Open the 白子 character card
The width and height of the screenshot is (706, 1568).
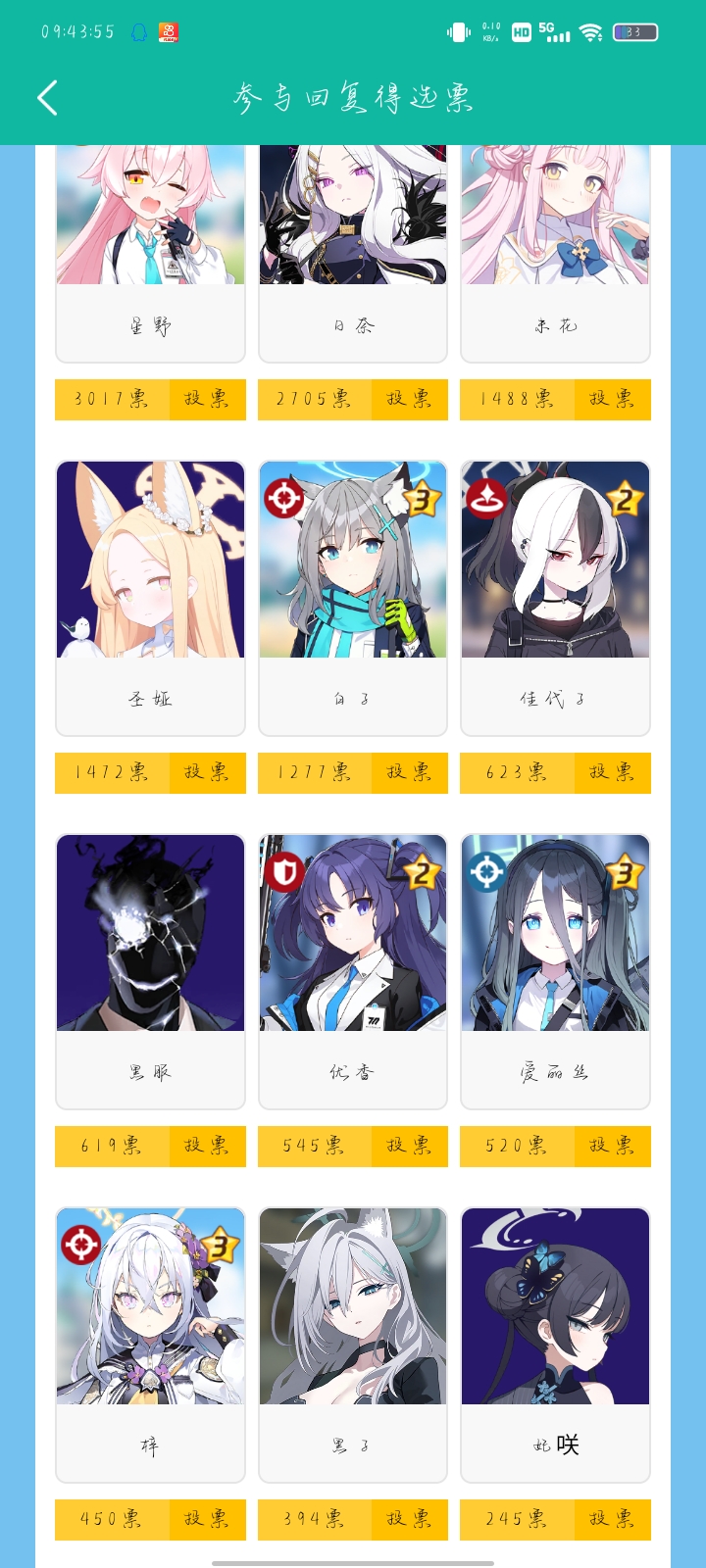tap(353, 598)
